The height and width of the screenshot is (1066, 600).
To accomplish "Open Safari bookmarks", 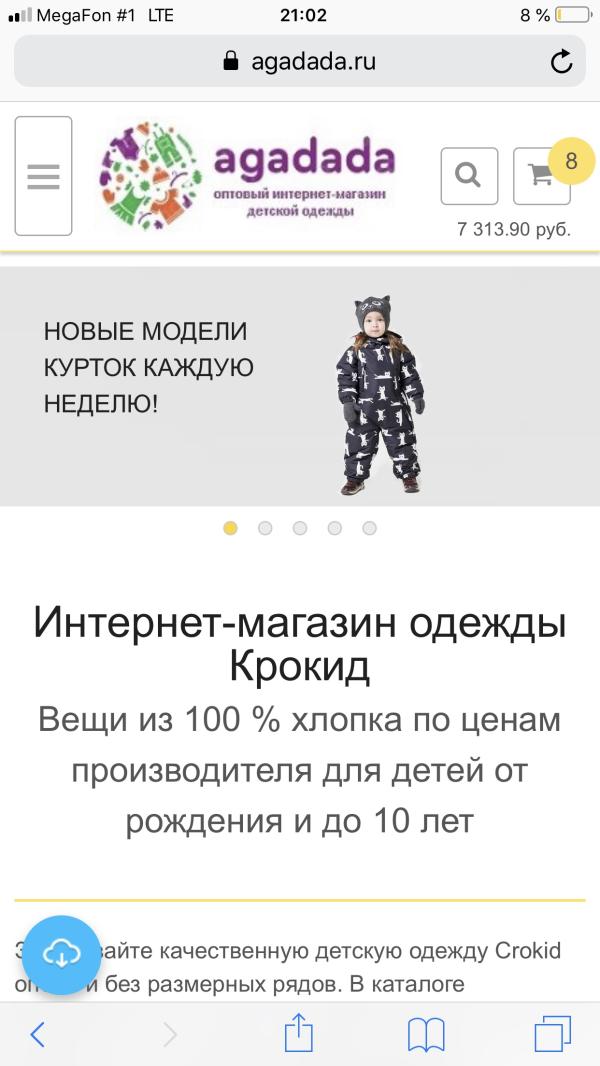I will (x=426, y=1035).
